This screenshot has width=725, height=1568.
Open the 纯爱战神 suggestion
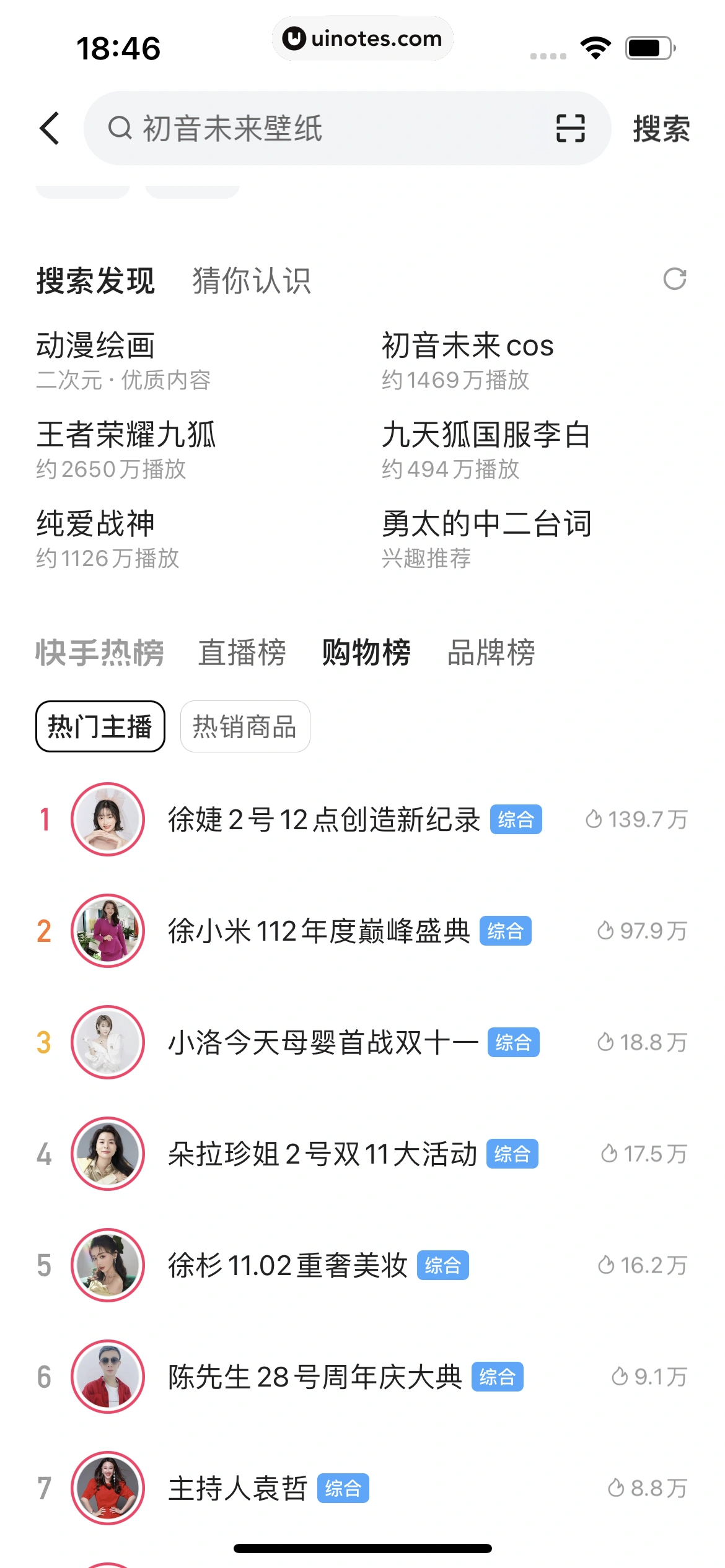click(x=96, y=524)
